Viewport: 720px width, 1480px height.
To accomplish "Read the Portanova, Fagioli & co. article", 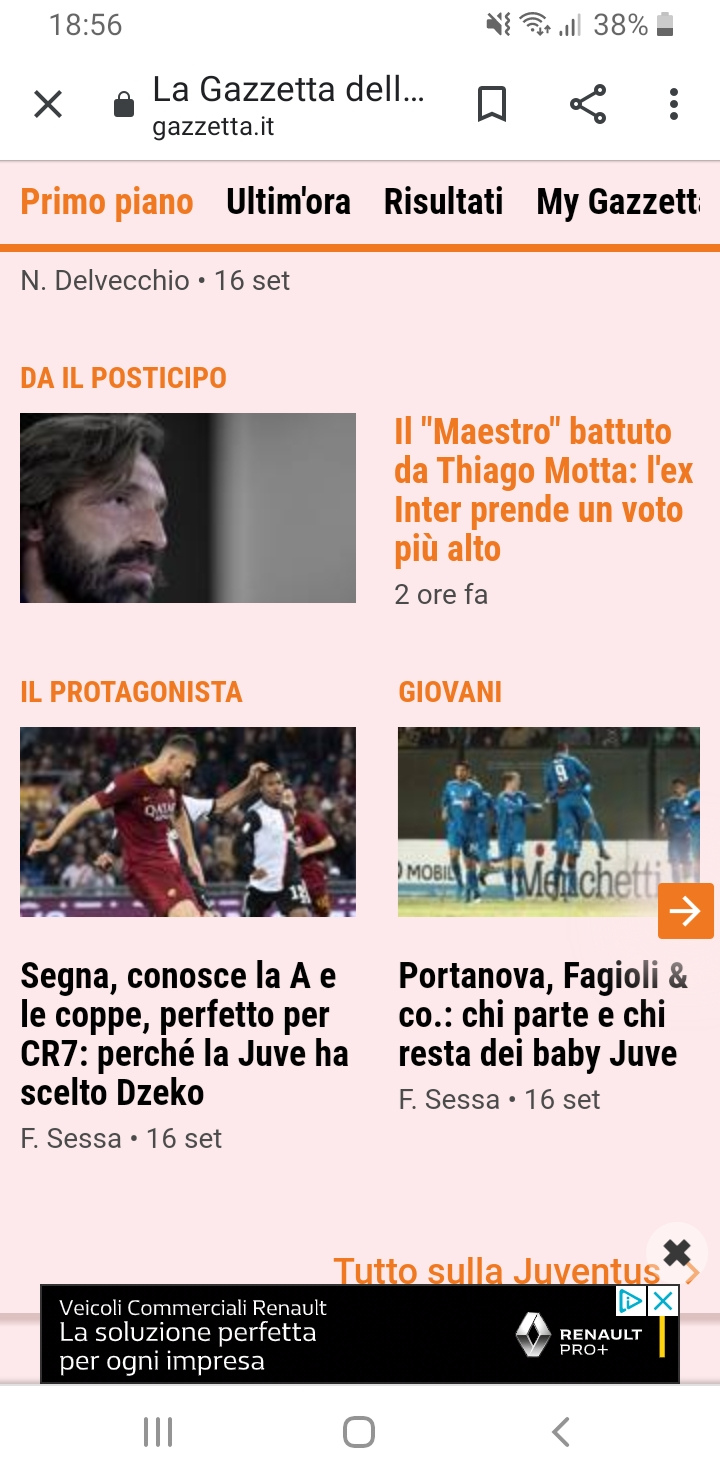I will [x=543, y=1015].
